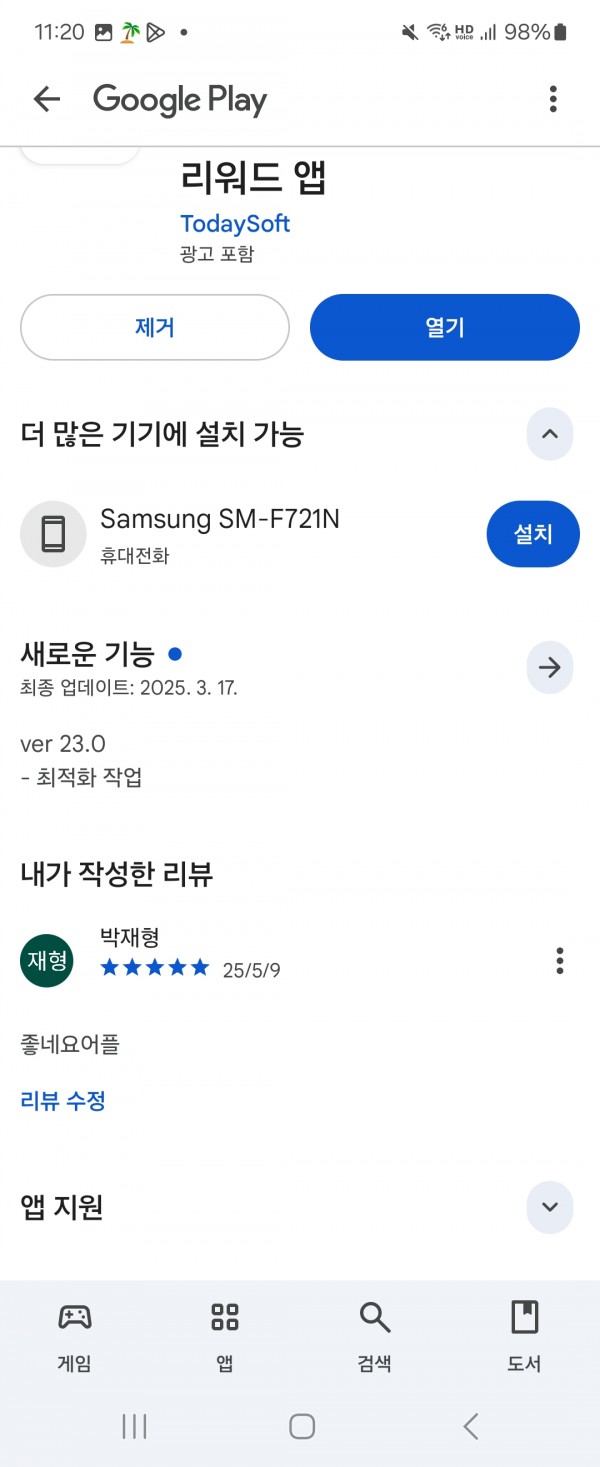Tap the system home button
This screenshot has height=1467, width=600.
301,1426
